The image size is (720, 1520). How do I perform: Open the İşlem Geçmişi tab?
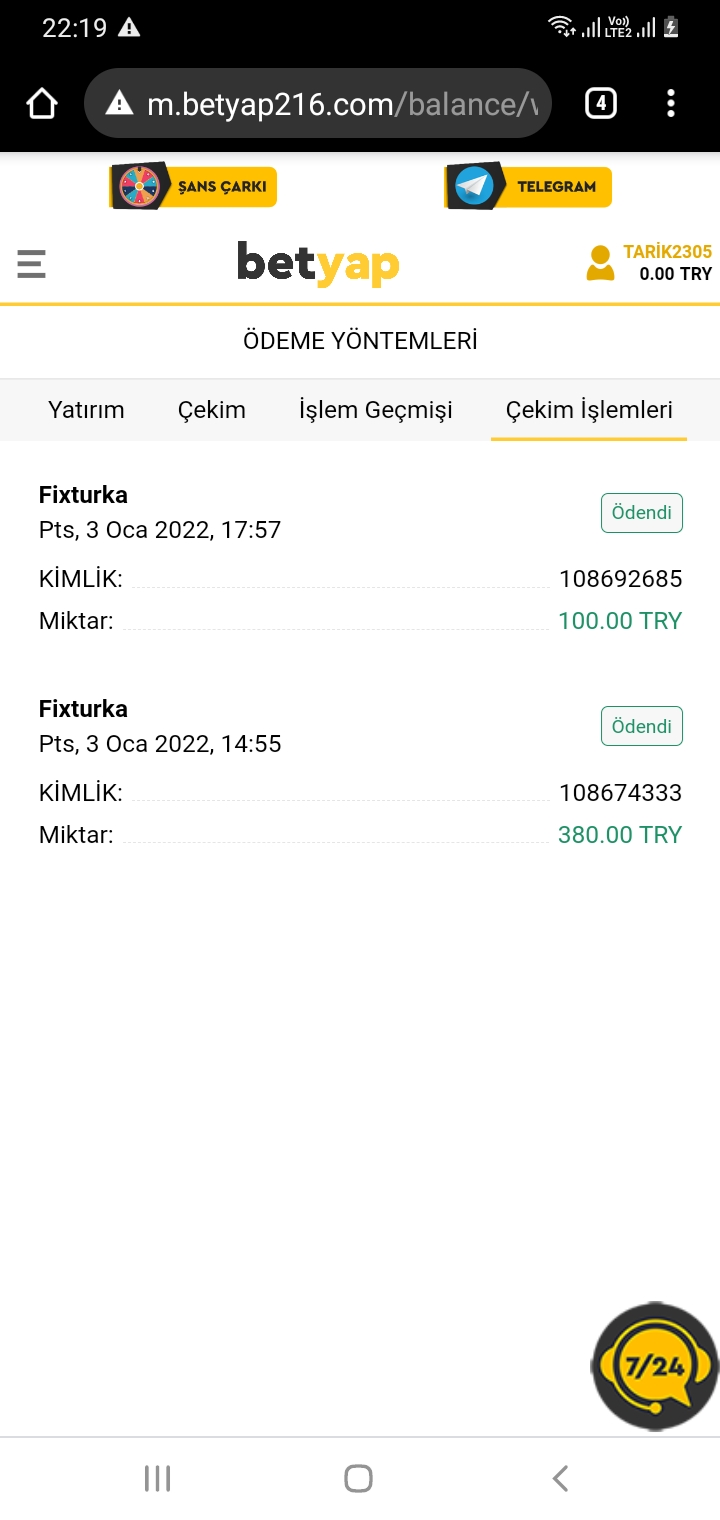click(375, 410)
